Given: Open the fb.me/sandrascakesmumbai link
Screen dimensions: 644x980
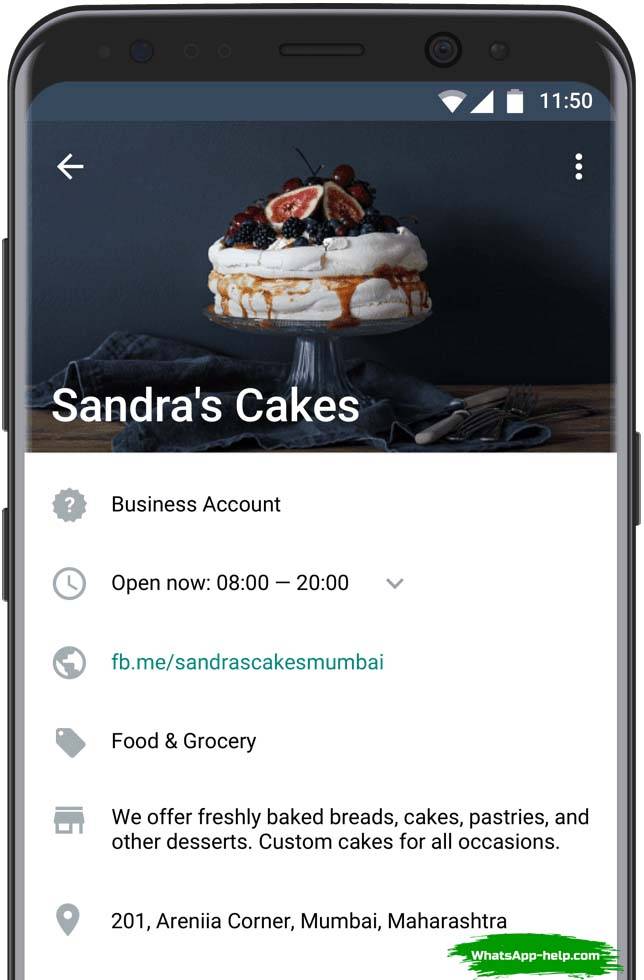Looking at the screenshot, I should pyautogui.click(x=247, y=662).
